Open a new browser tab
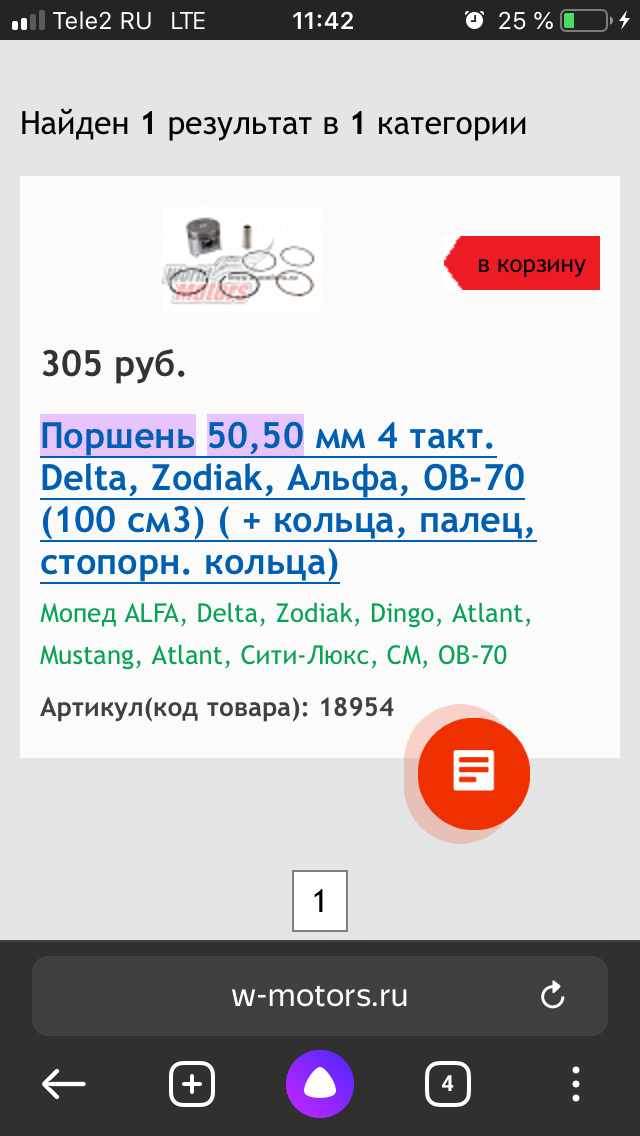 point(192,1083)
